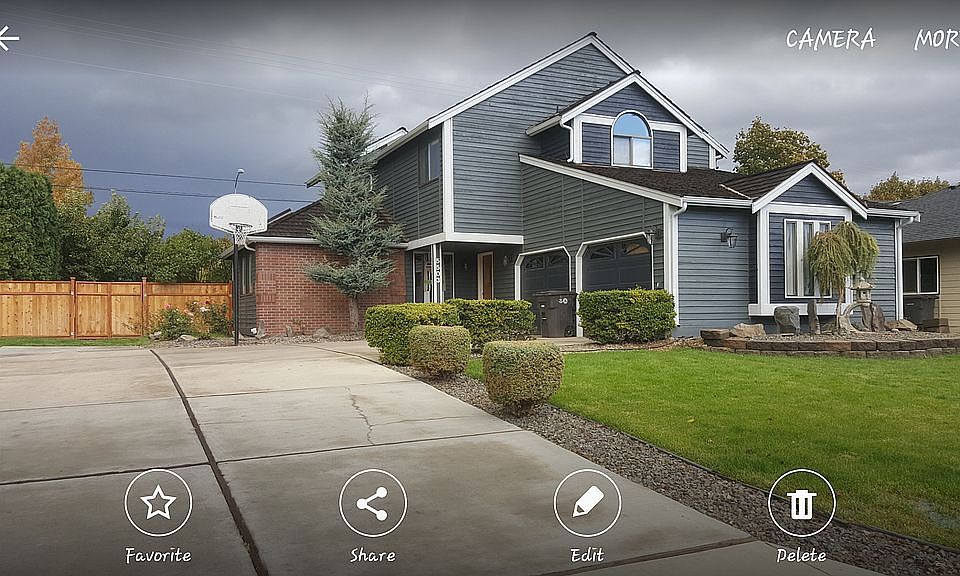Open the More menu
The image size is (960, 576).
point(938,39)
